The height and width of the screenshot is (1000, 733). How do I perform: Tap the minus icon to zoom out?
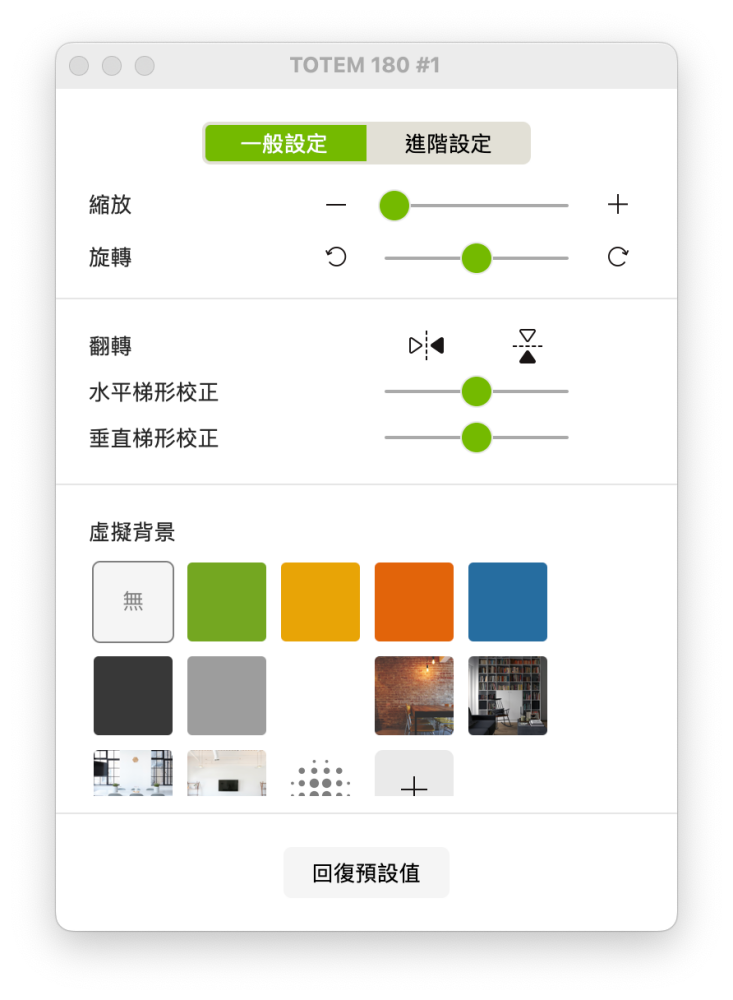tap(336, 205)
